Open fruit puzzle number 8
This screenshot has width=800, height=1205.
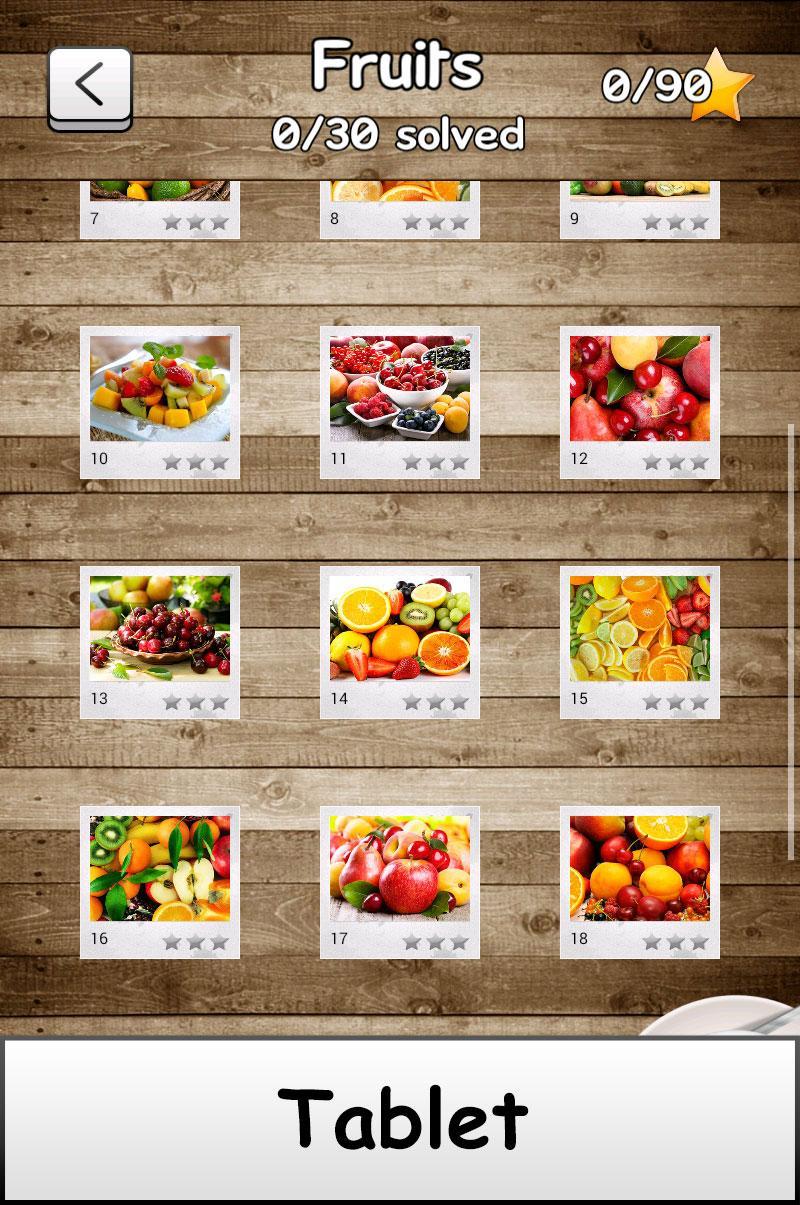click(x=400, y=210)
